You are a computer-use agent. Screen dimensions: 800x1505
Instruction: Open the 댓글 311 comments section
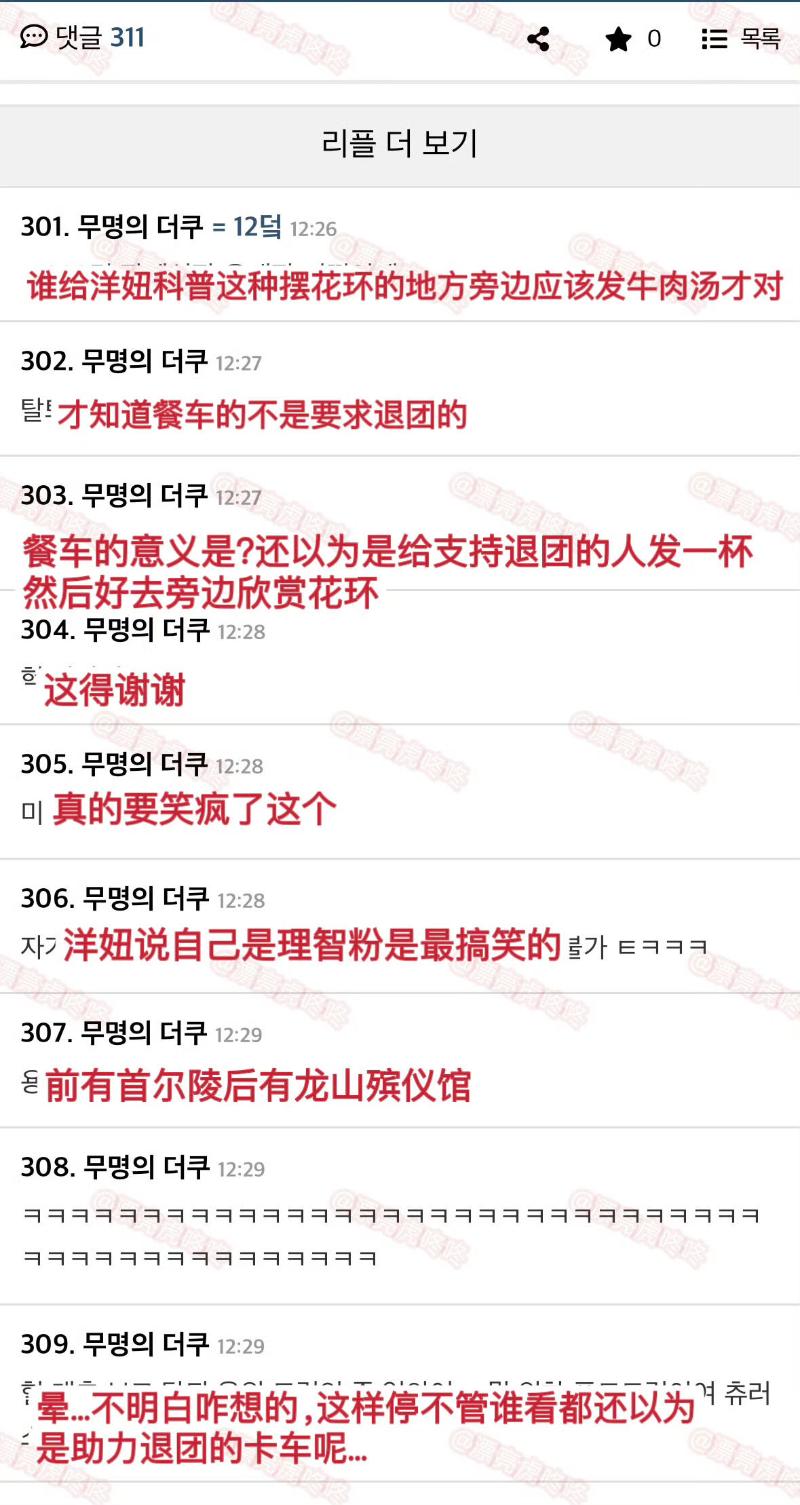83,38
